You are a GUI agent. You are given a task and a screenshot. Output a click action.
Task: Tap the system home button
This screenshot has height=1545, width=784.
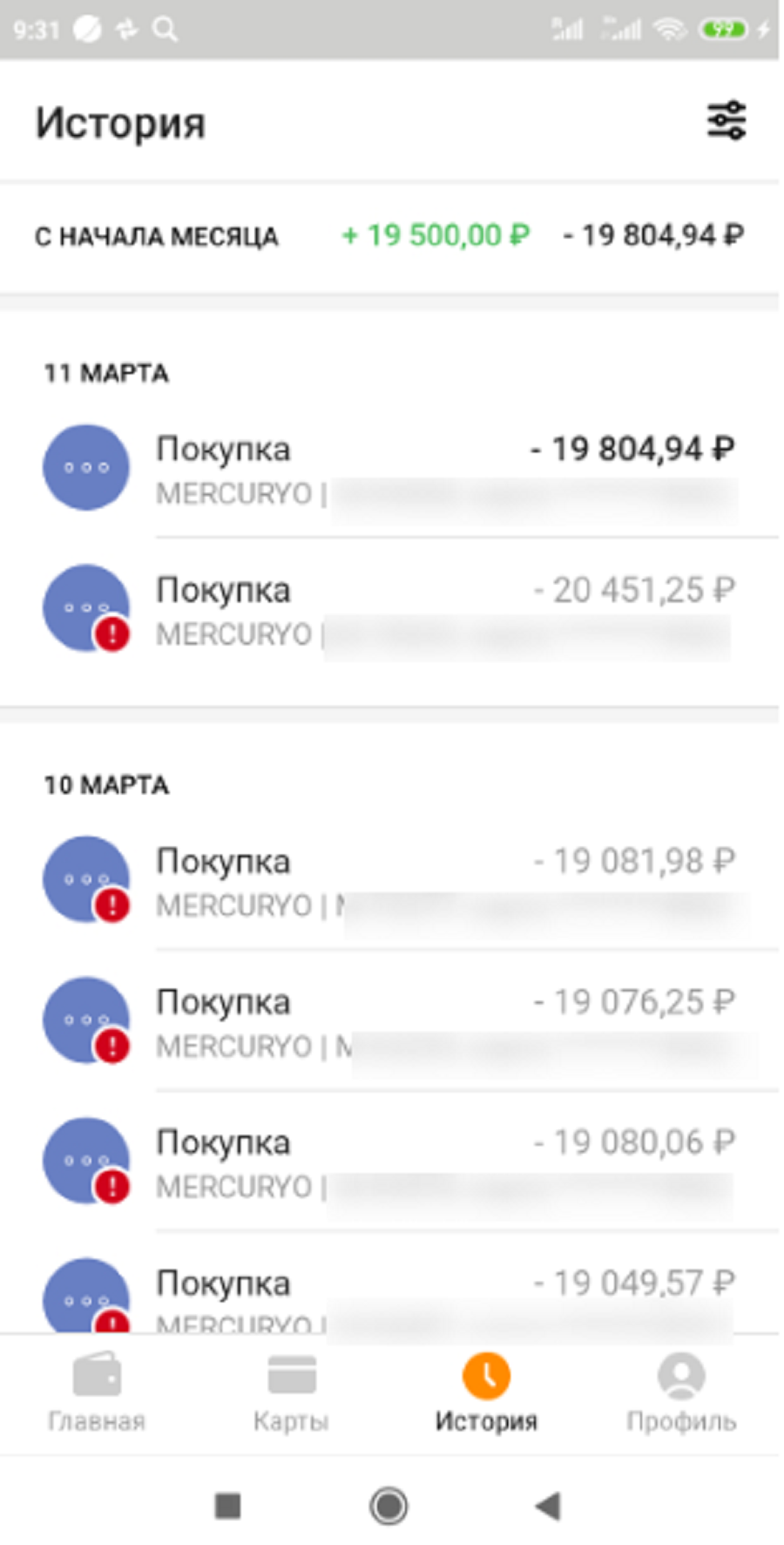pos(389,1505)
